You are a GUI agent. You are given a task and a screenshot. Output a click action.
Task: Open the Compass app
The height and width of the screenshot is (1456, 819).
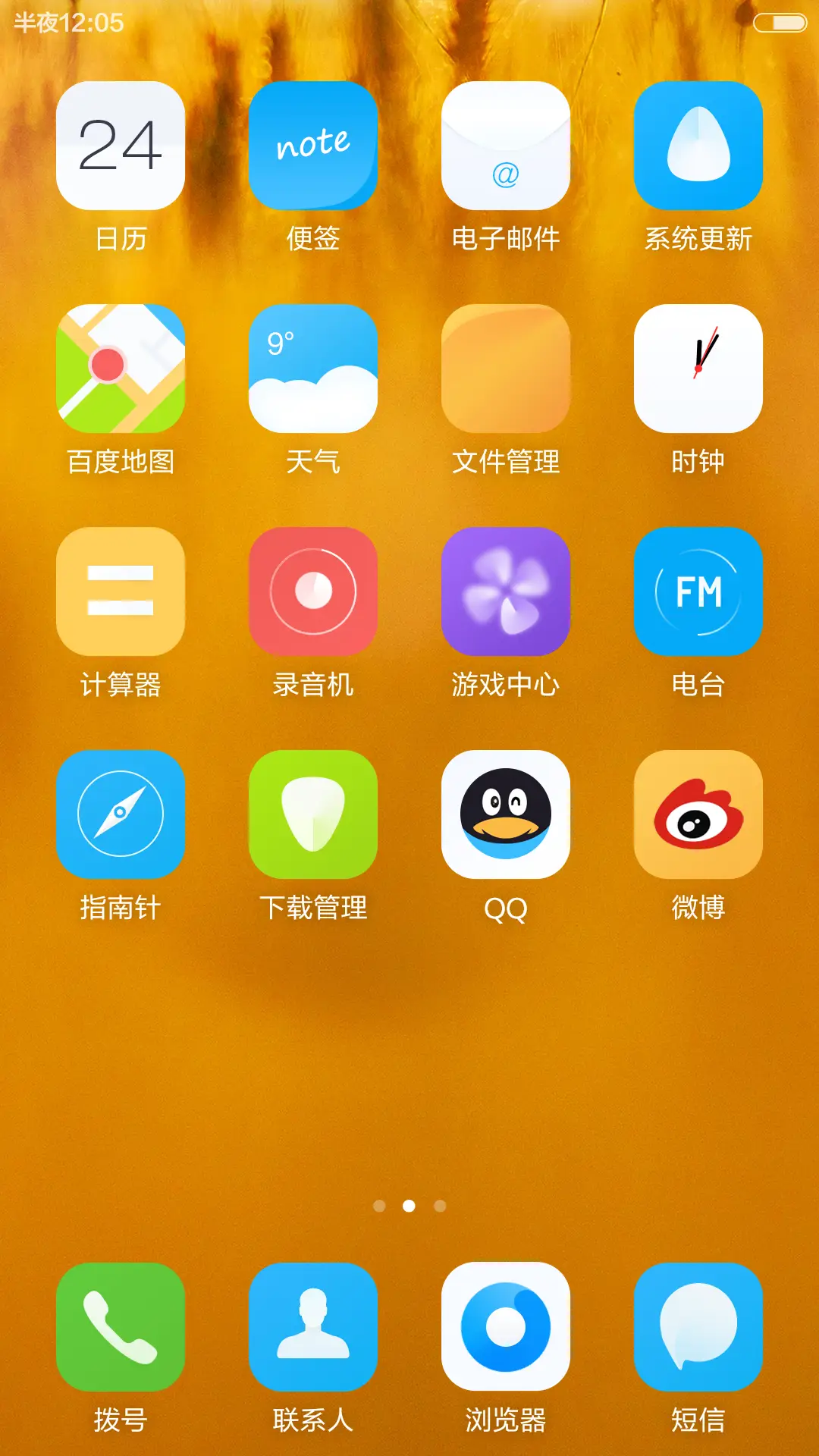click(x=121, y=813)
